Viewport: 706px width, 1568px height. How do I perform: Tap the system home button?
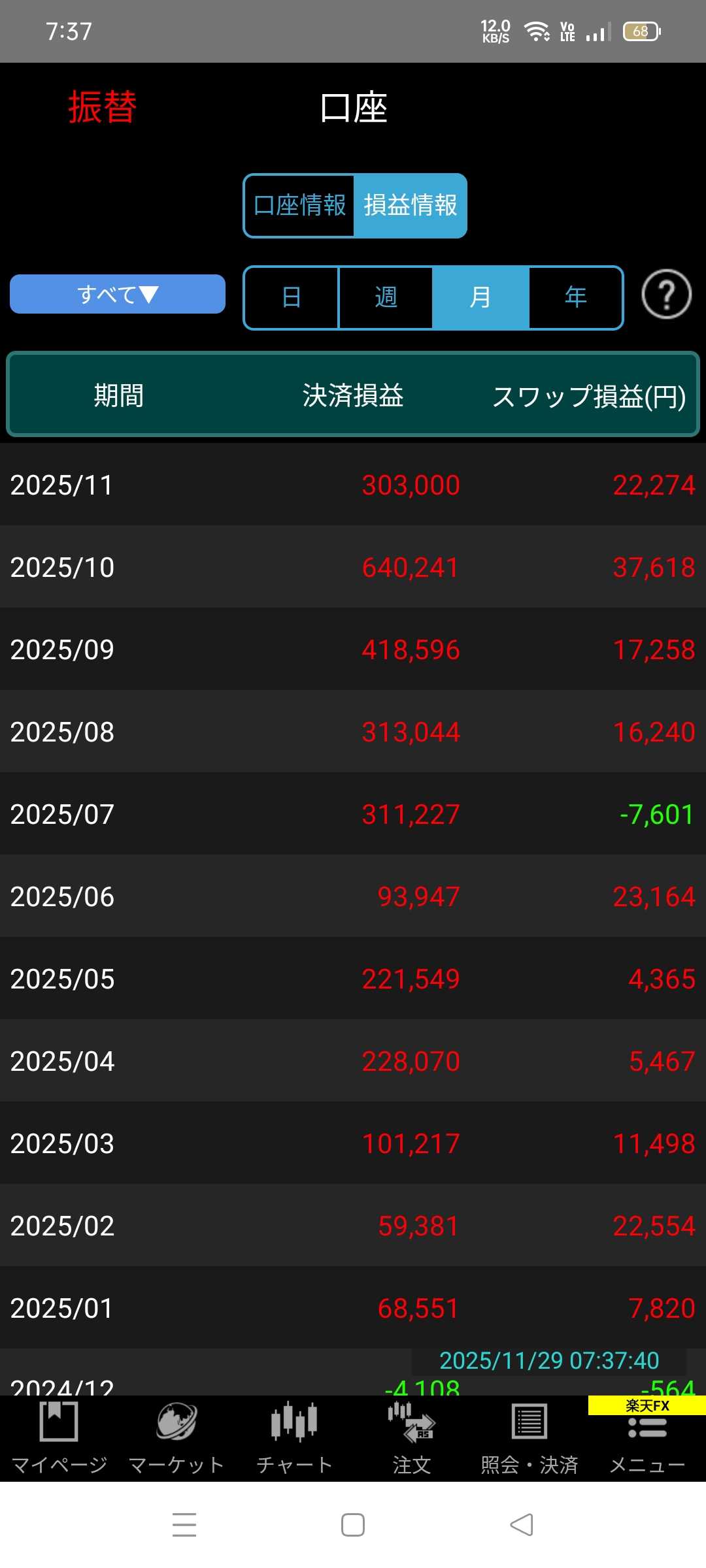pyautogui.click(x=353, y=1525)
